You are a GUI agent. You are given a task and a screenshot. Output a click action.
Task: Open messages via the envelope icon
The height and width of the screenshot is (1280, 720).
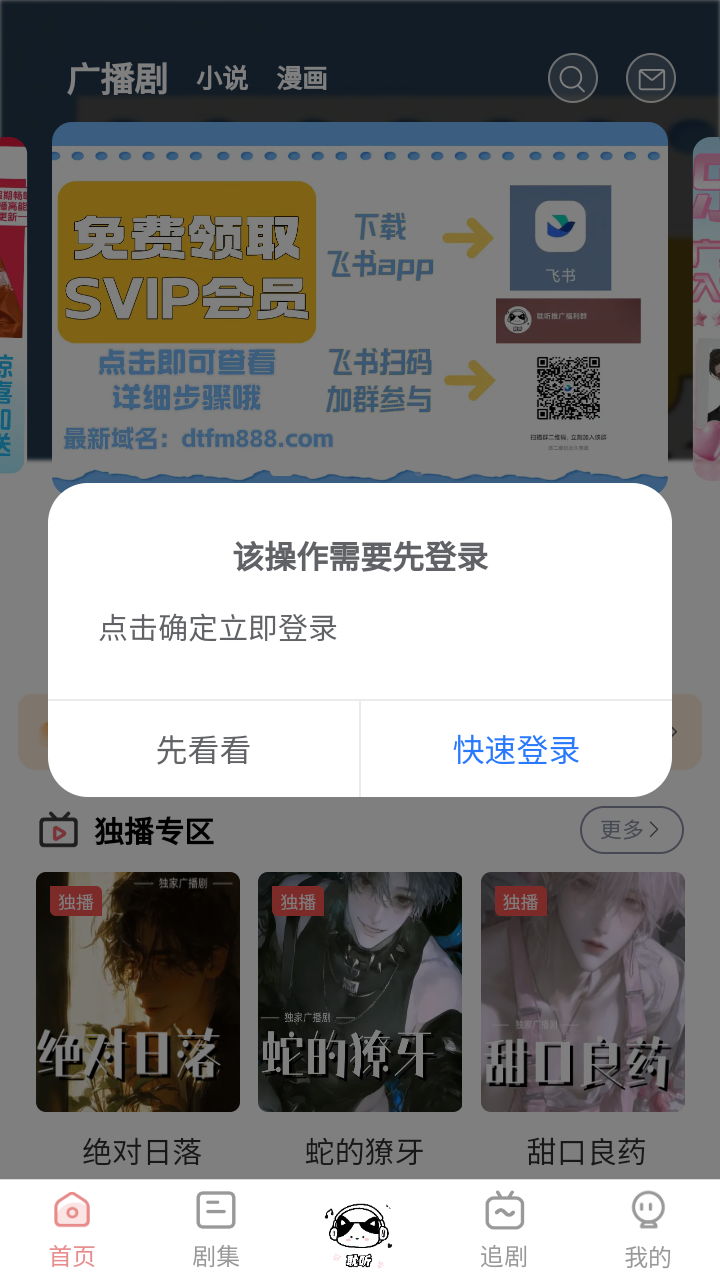(x=650, y=78)
